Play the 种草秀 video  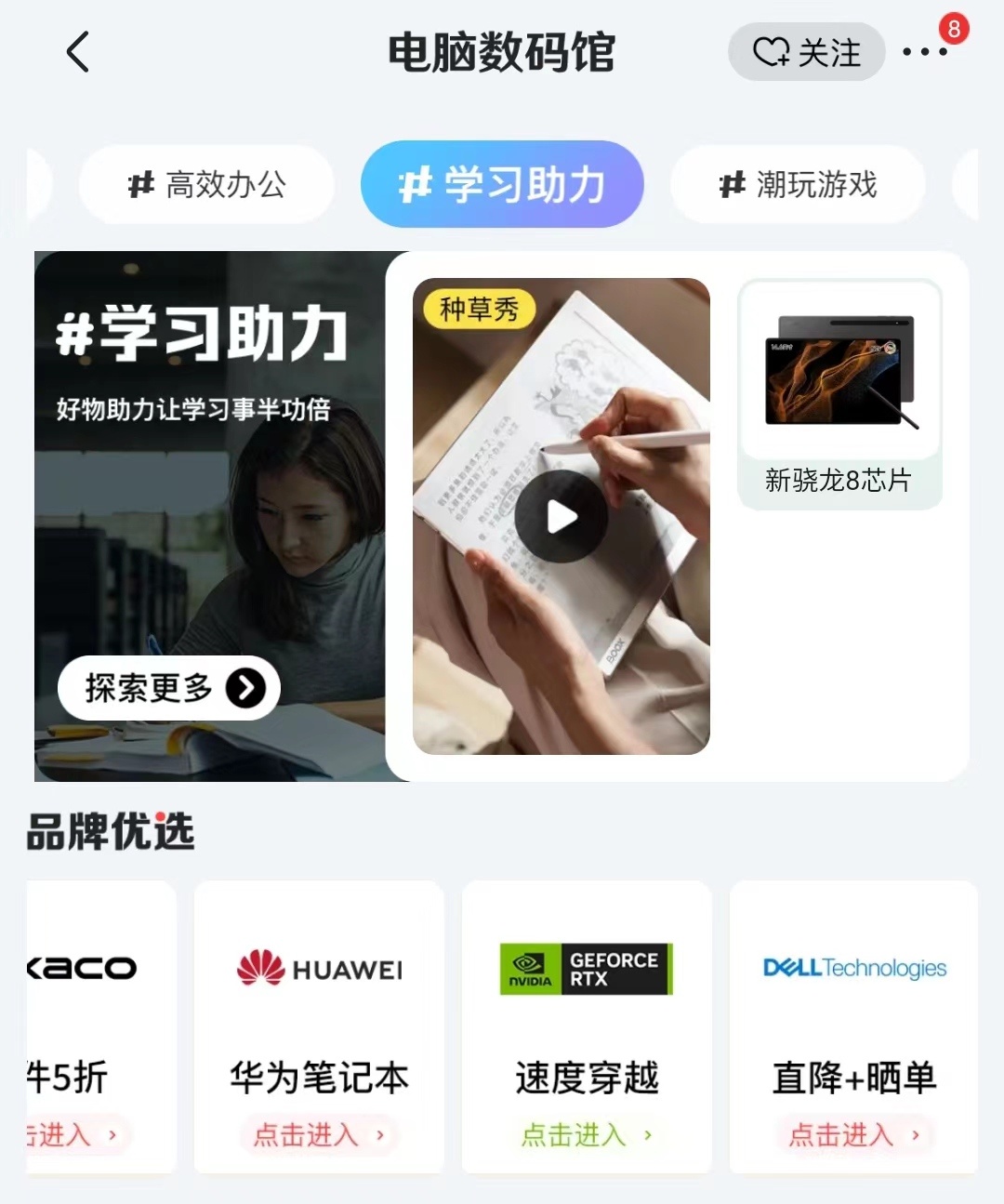coord(561,516)
